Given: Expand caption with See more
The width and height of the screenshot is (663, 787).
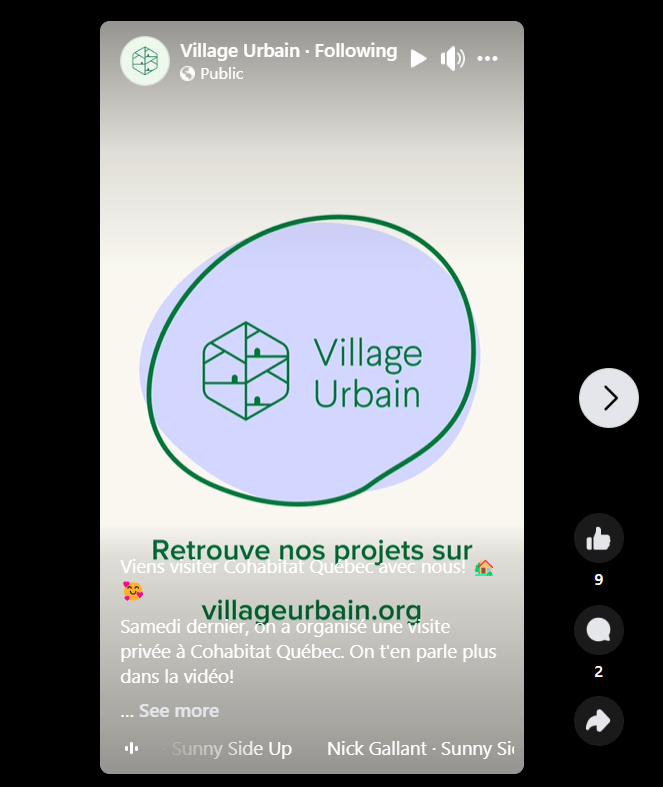Looking at the screenshot, I should coord(178,711).
